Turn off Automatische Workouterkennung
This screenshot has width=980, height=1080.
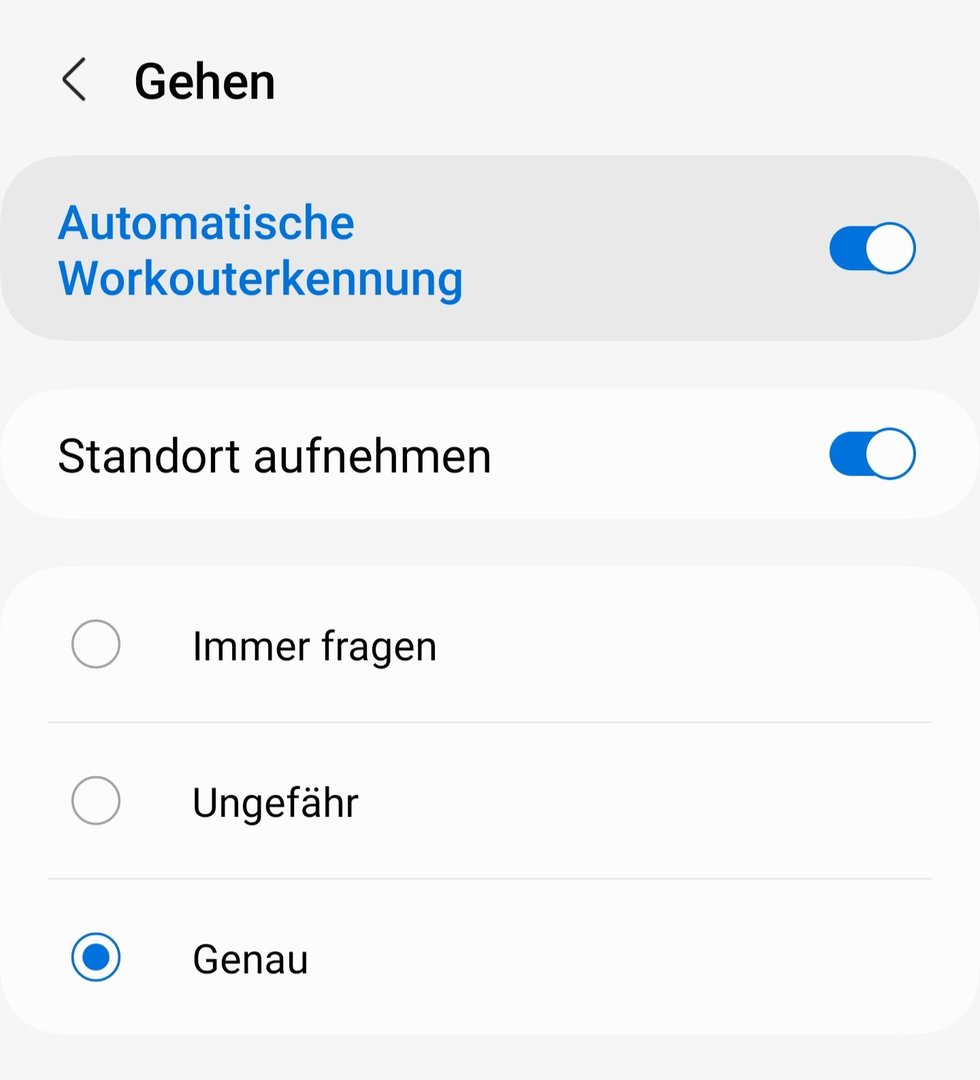[872, 249]
